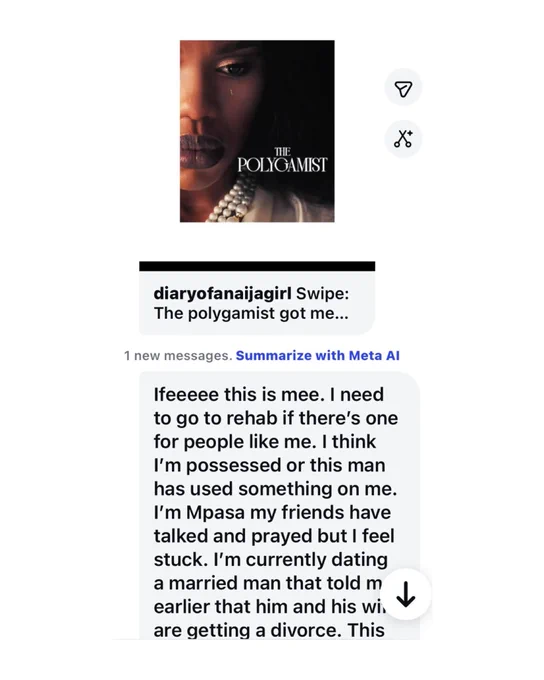The height and width of the screenshot is (680, 544).
Task: Tap the scissors remix icon beside the post
Action: (x=403, y=139)
